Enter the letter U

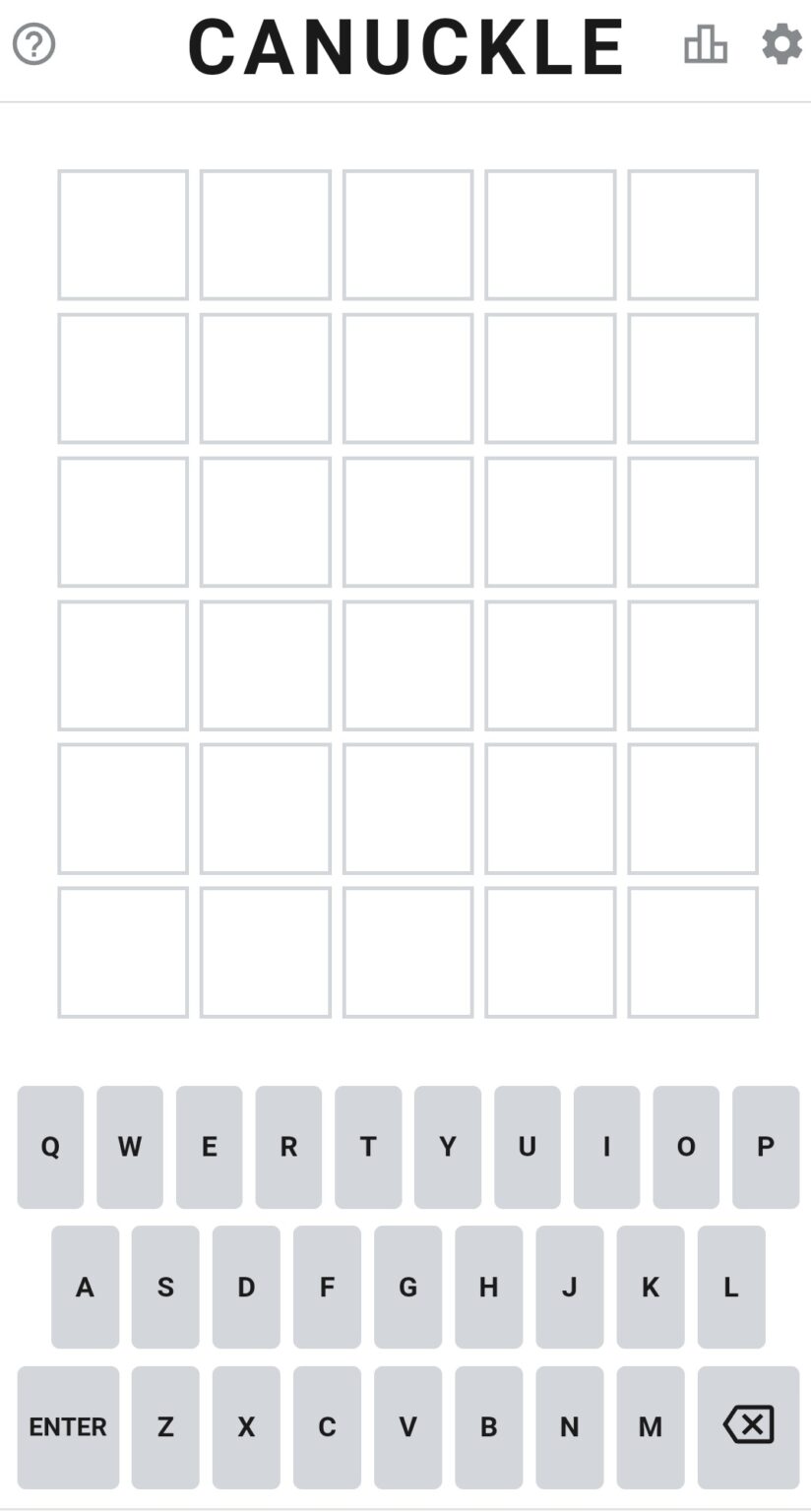click(x=528, y=1147)
